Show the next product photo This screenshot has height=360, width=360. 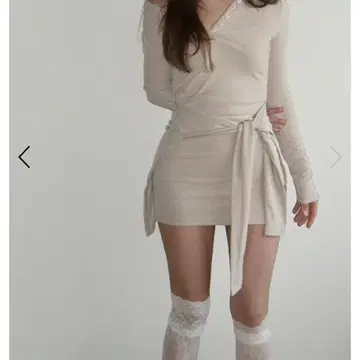335,157
